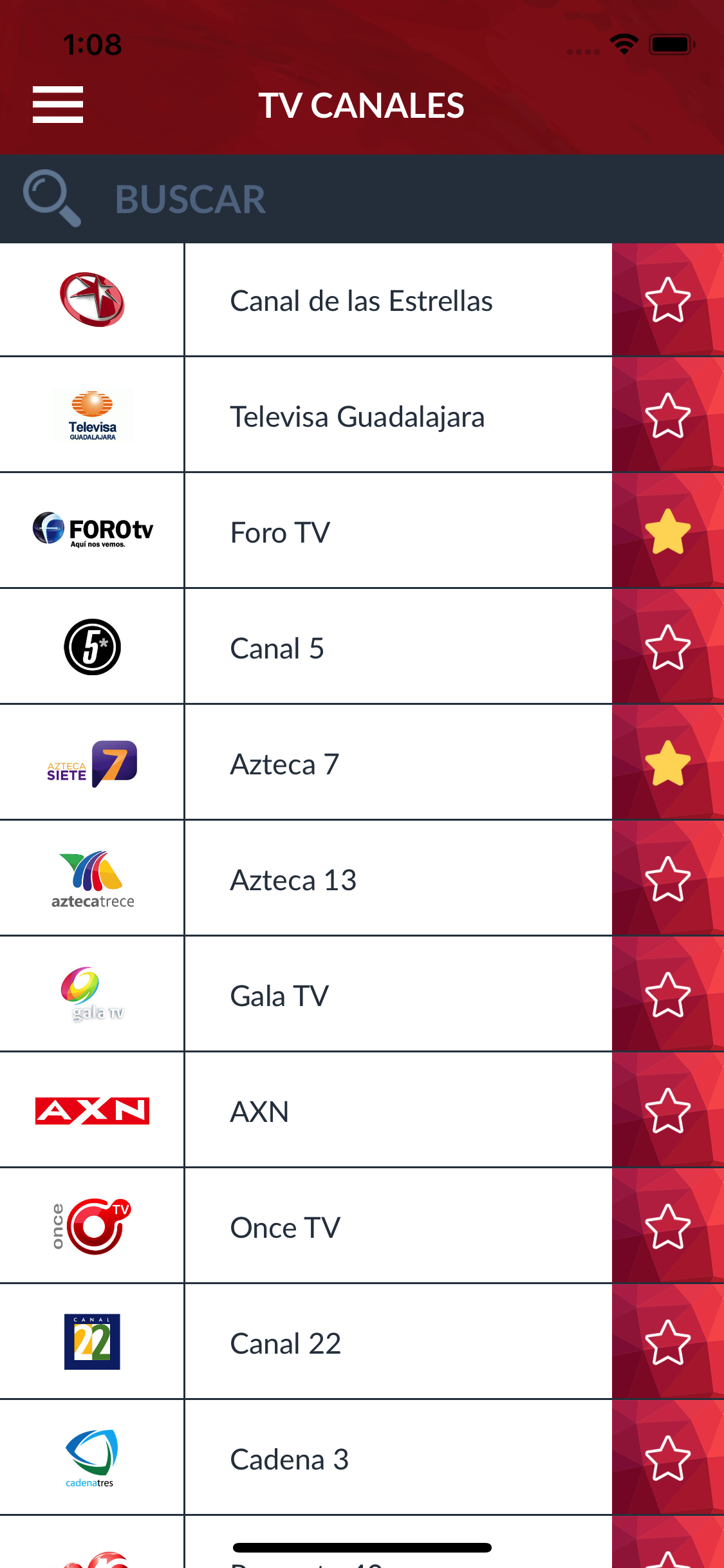Click the magnifying glass search icon

(51, 198)
